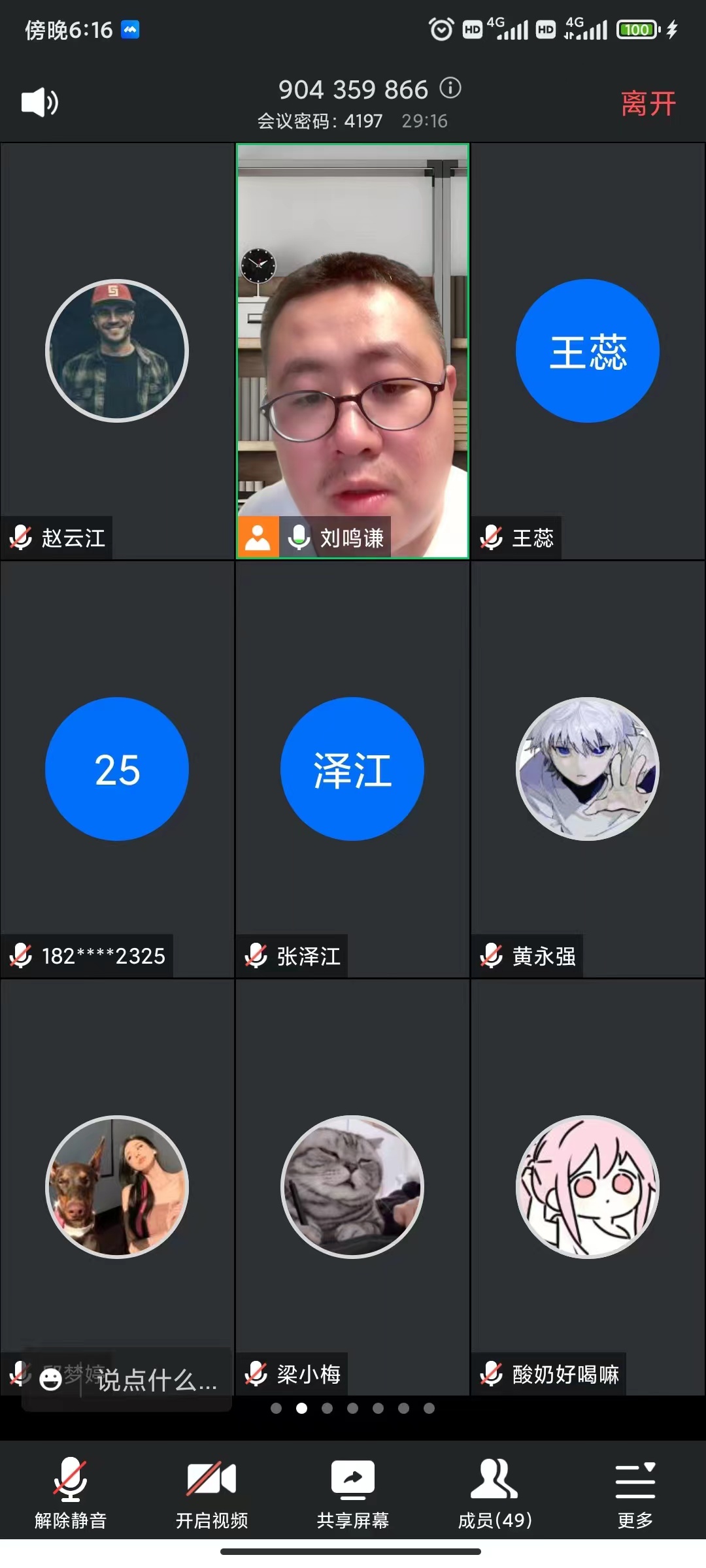Unmute microphone with 解除静音
Image resolution: width=706 pixels, height=1568 pixels.
(x=71, y=1492)
